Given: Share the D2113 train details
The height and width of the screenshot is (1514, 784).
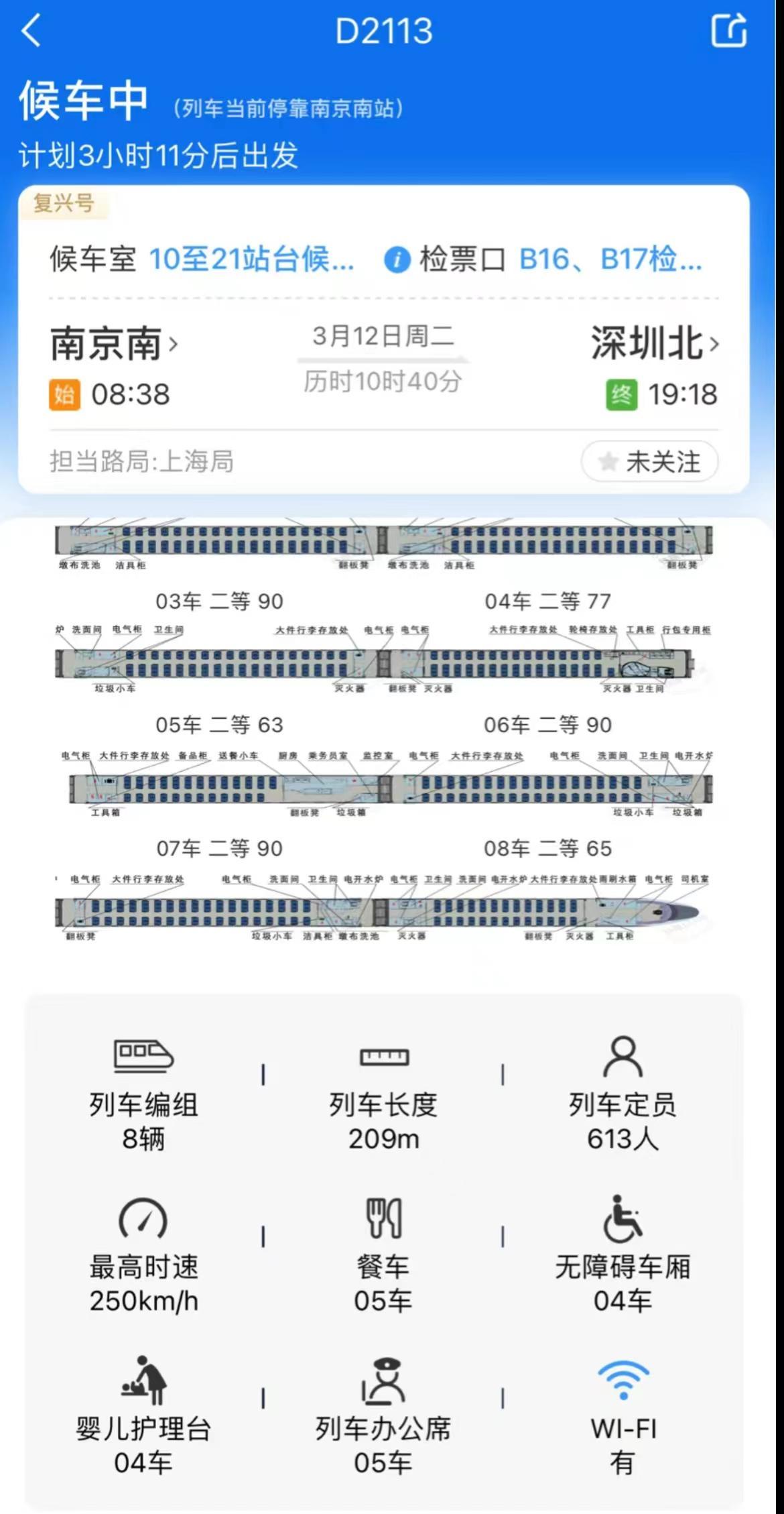Looking at the screenshot, I should 728,31.
